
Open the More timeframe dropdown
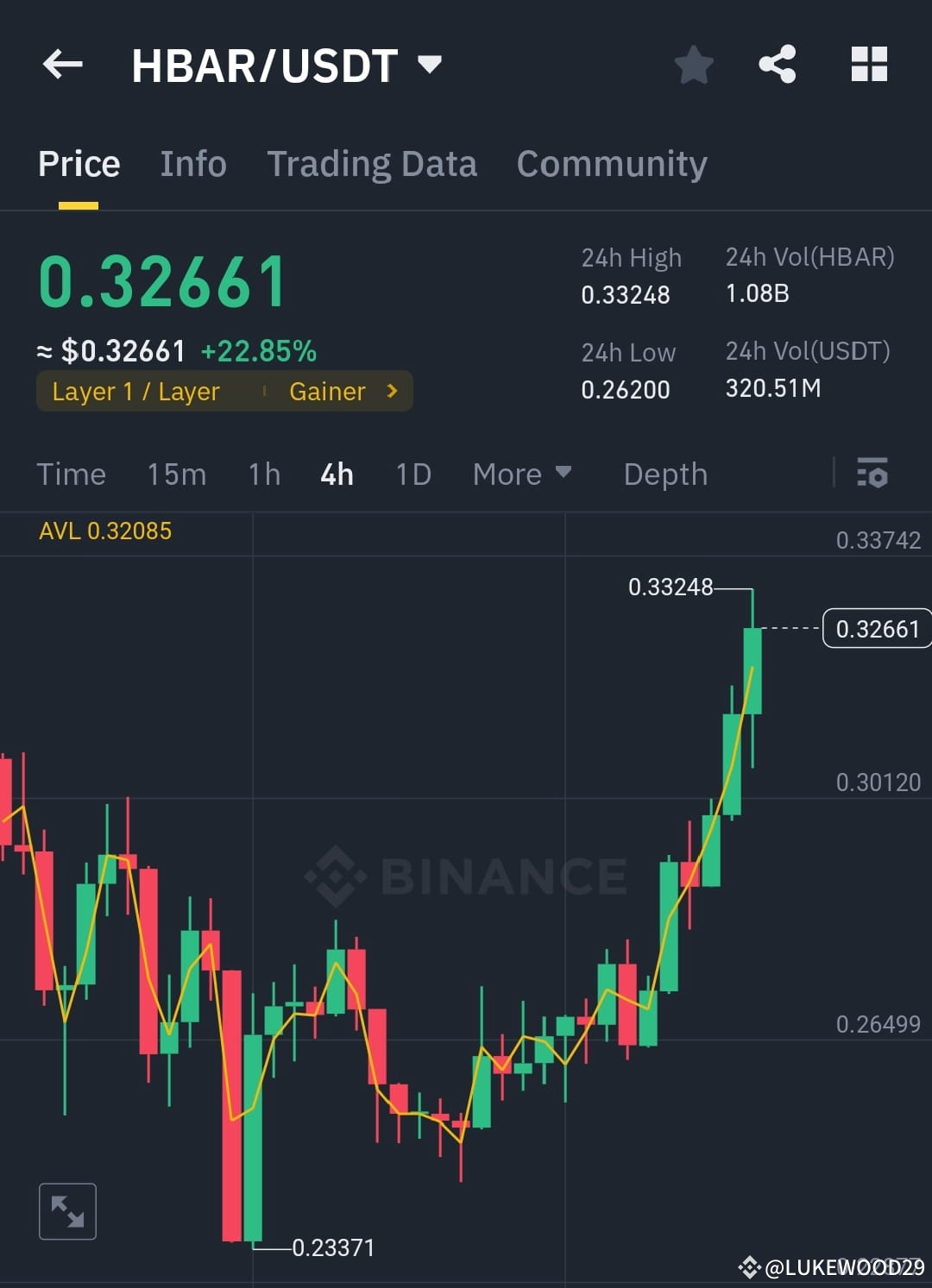click(521, 474)
